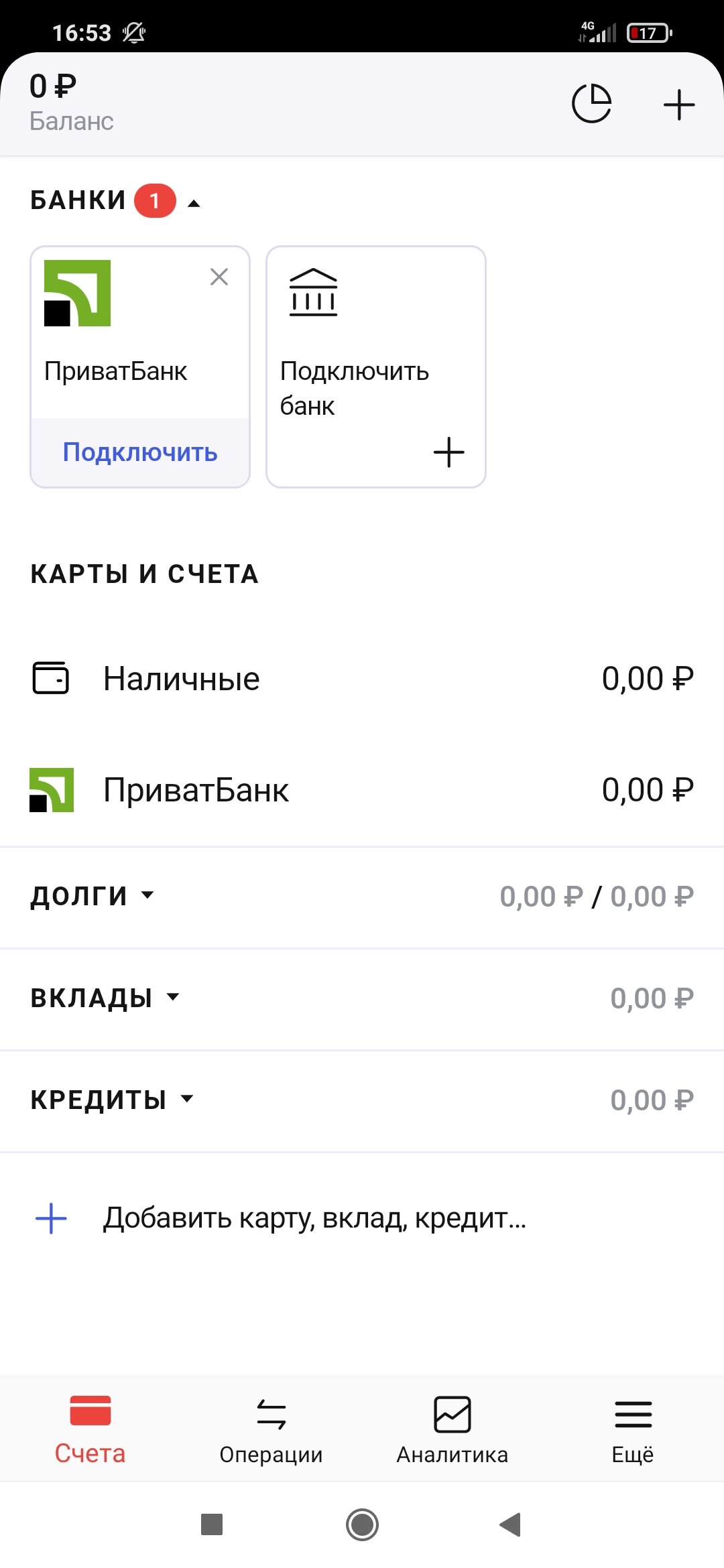Open the Наличные account
Viewport: 724px width, 1568px height.
click(x=362, y=678)
